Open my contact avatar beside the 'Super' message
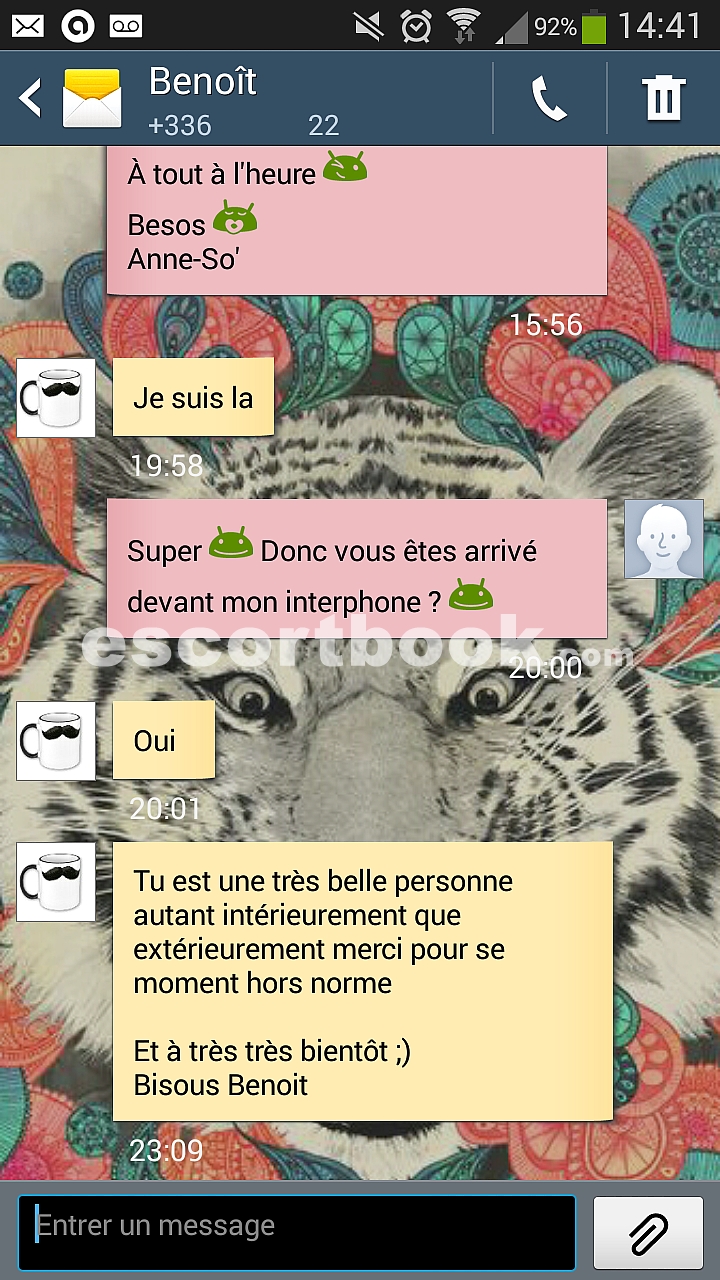The height and width of the screenshot is (1280, 720). tap(664, 539)
